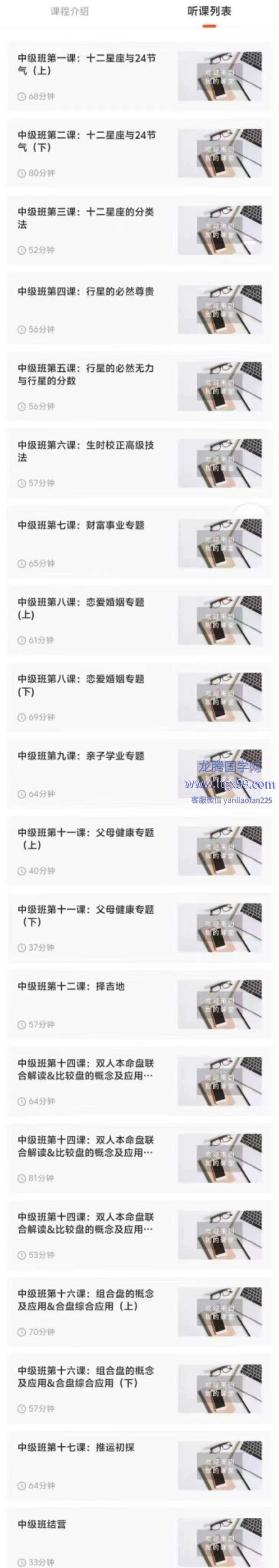Viewport: 279px width, 1568px height.
Task: Open 第五课 行星的必然无力与行星的分数
Action: coord(86,374)
